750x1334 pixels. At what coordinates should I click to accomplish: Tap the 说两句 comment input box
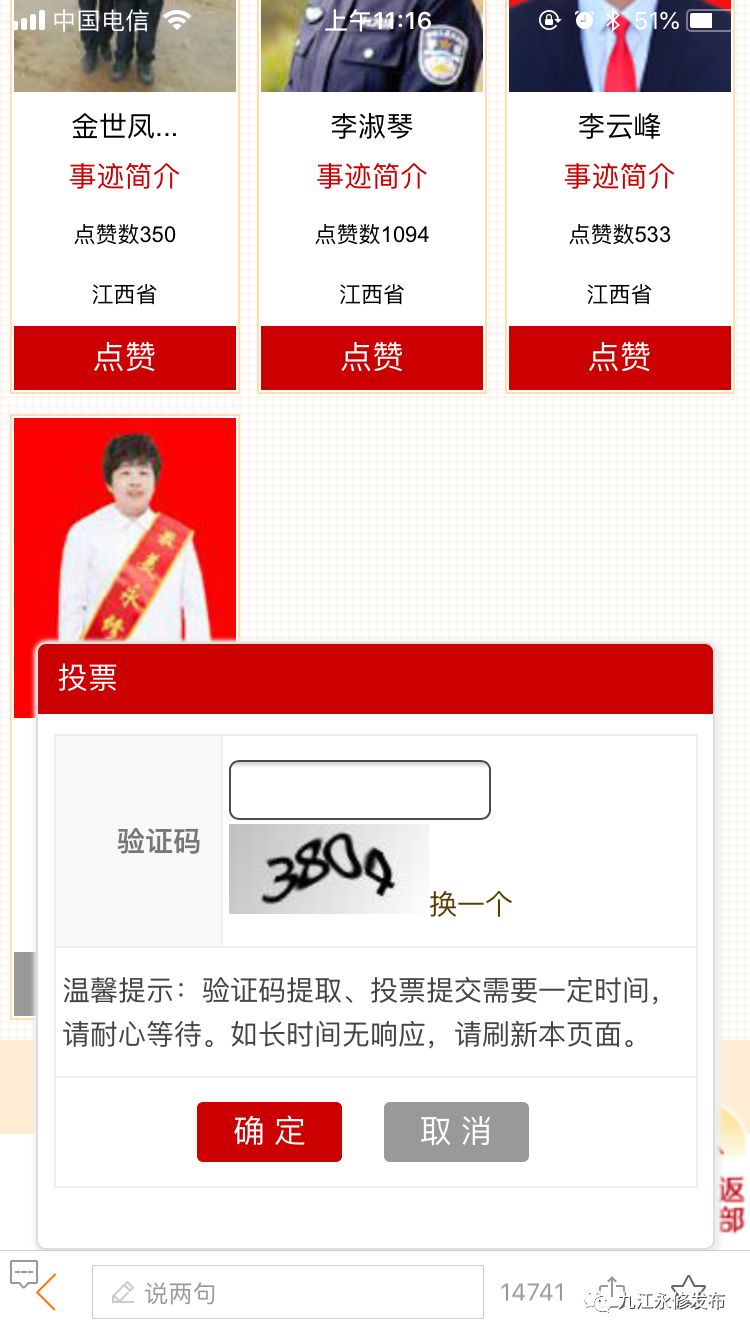click(x=287, y=1291)
